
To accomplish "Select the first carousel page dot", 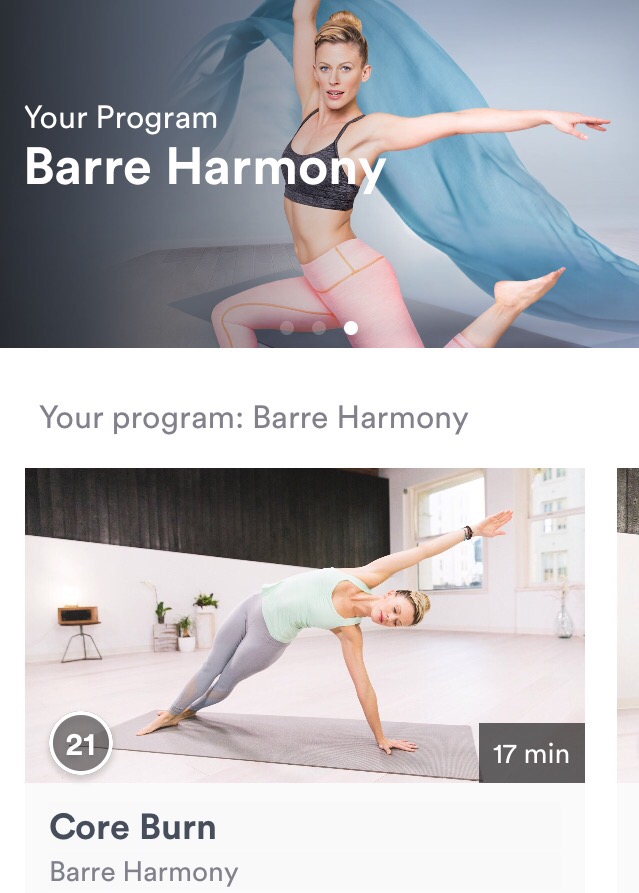I will 287,327.
